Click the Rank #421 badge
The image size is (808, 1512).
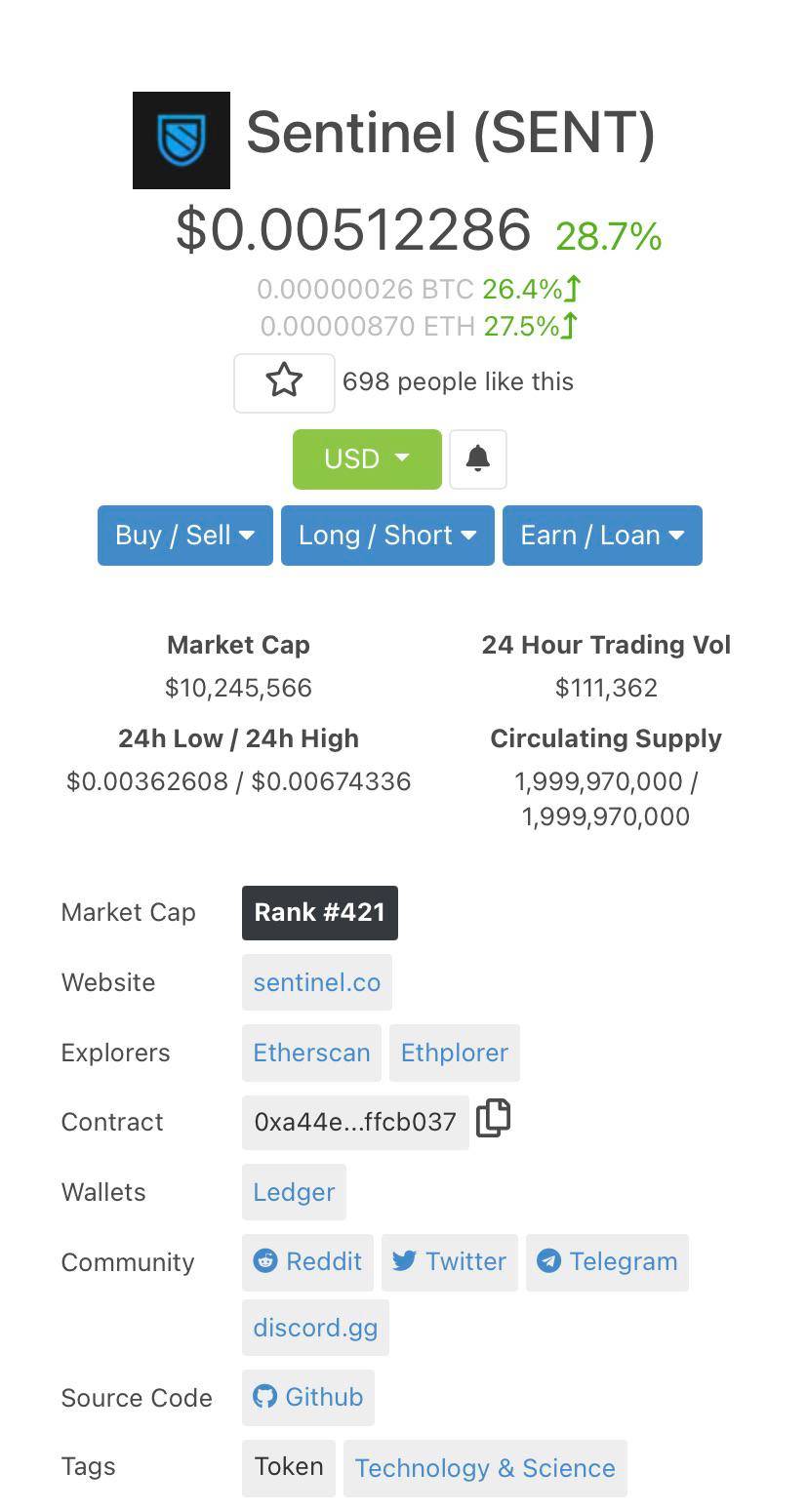click(x=319, y=912)
